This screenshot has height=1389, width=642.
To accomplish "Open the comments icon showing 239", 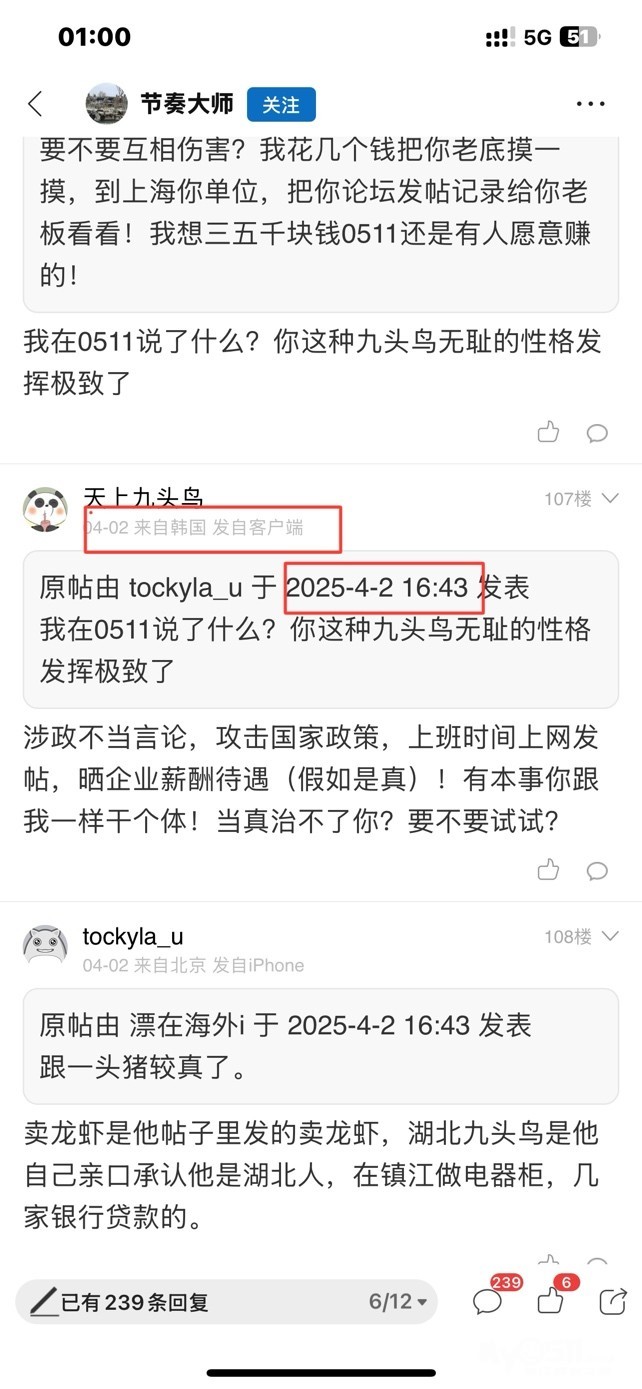I will [487, 1301].
